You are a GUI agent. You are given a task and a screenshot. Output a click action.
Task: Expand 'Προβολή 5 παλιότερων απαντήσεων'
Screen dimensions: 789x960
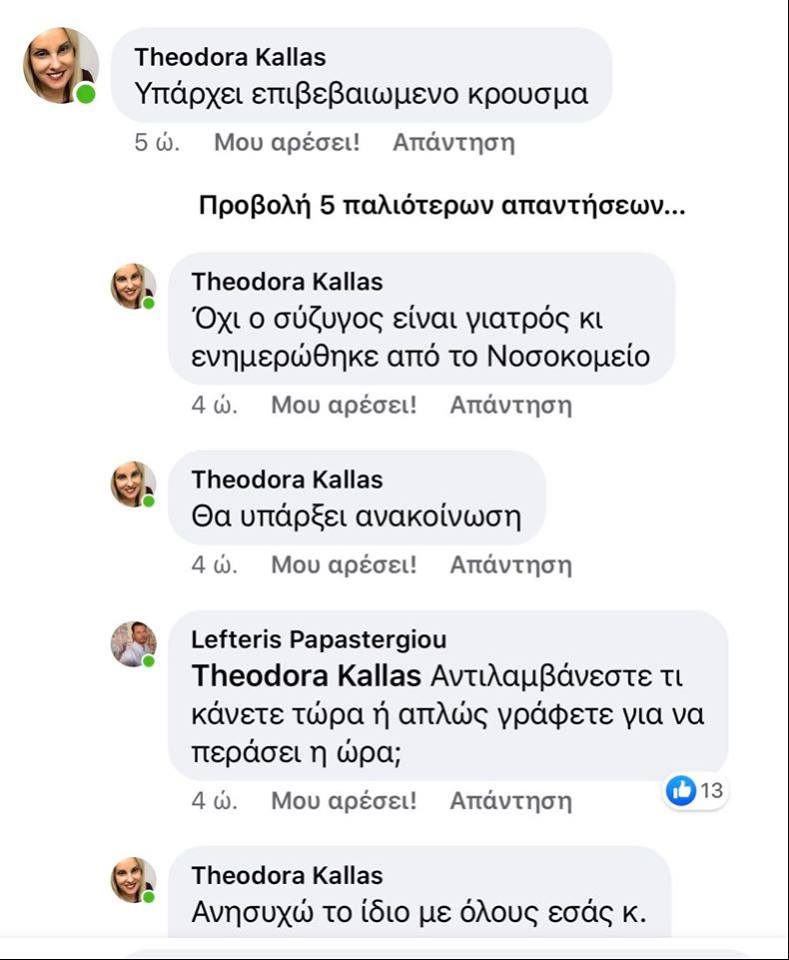tap(441, 207)
